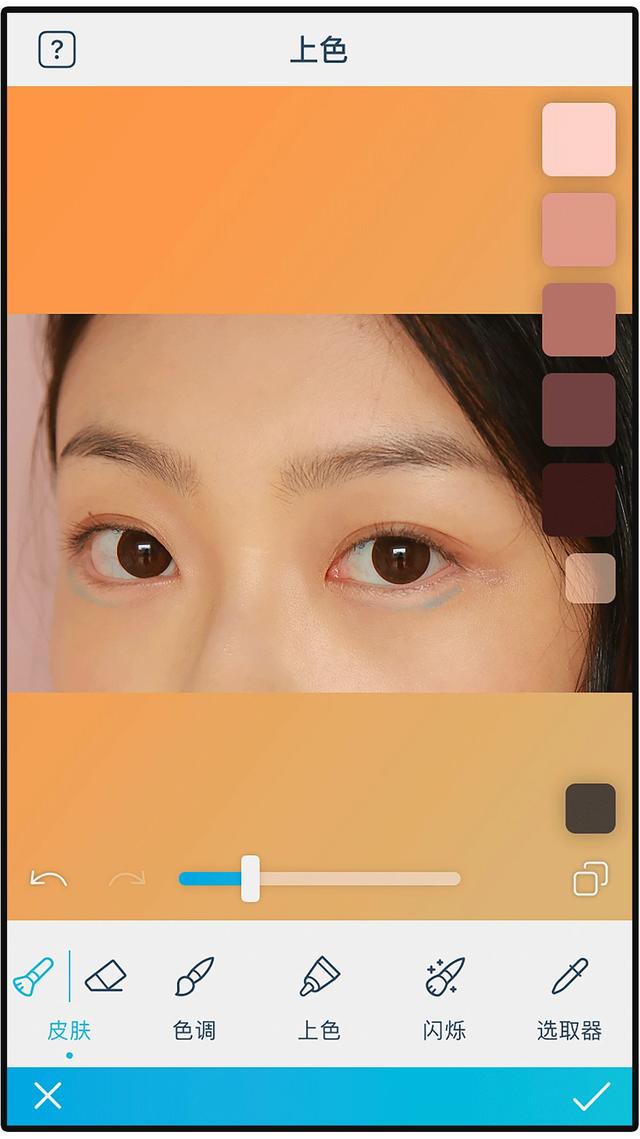Pick the salmon pink color swatch
This screenshot has width=640, height=1139.
coord(578,230)
